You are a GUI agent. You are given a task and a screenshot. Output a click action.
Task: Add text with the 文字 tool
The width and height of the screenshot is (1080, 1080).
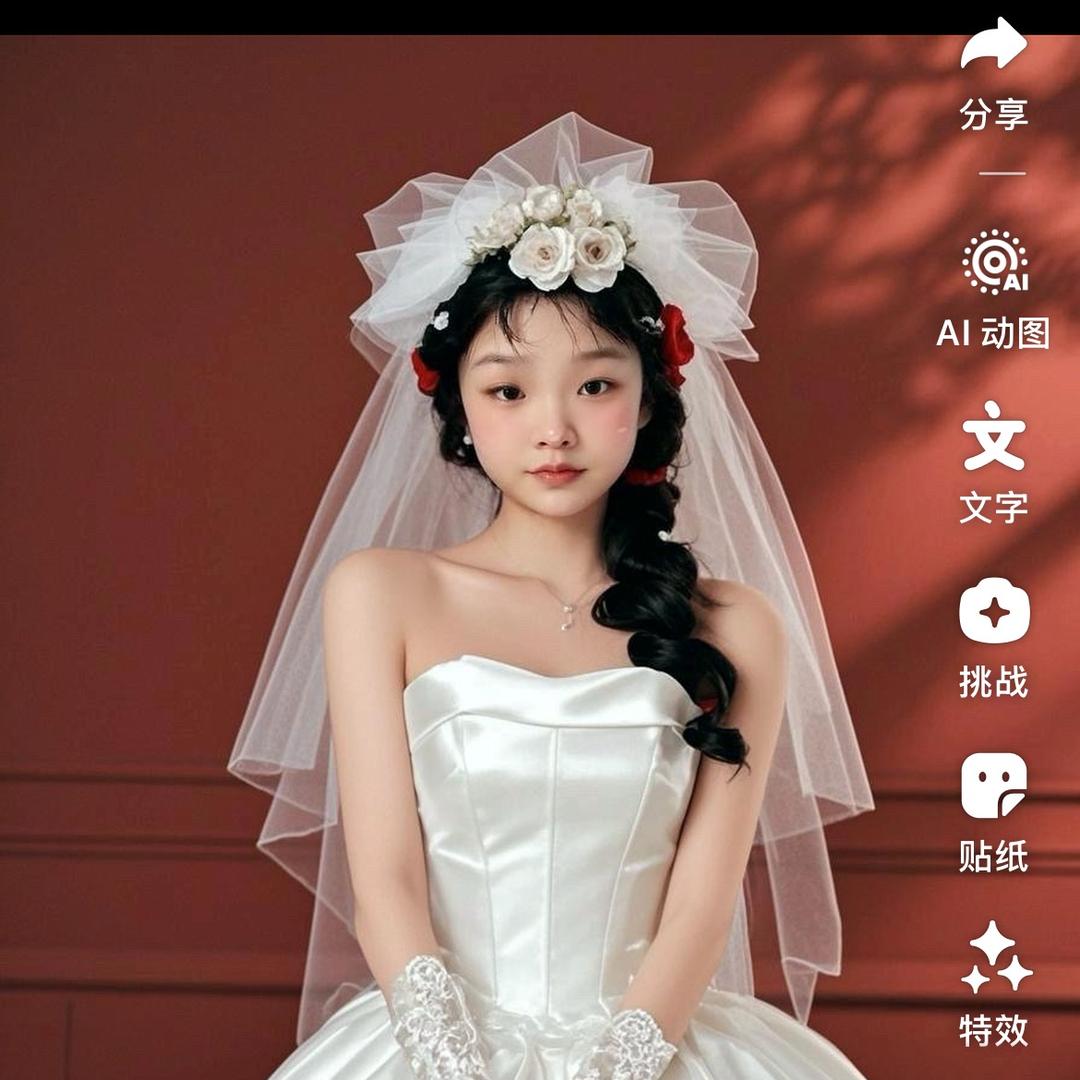click(994, 437)
